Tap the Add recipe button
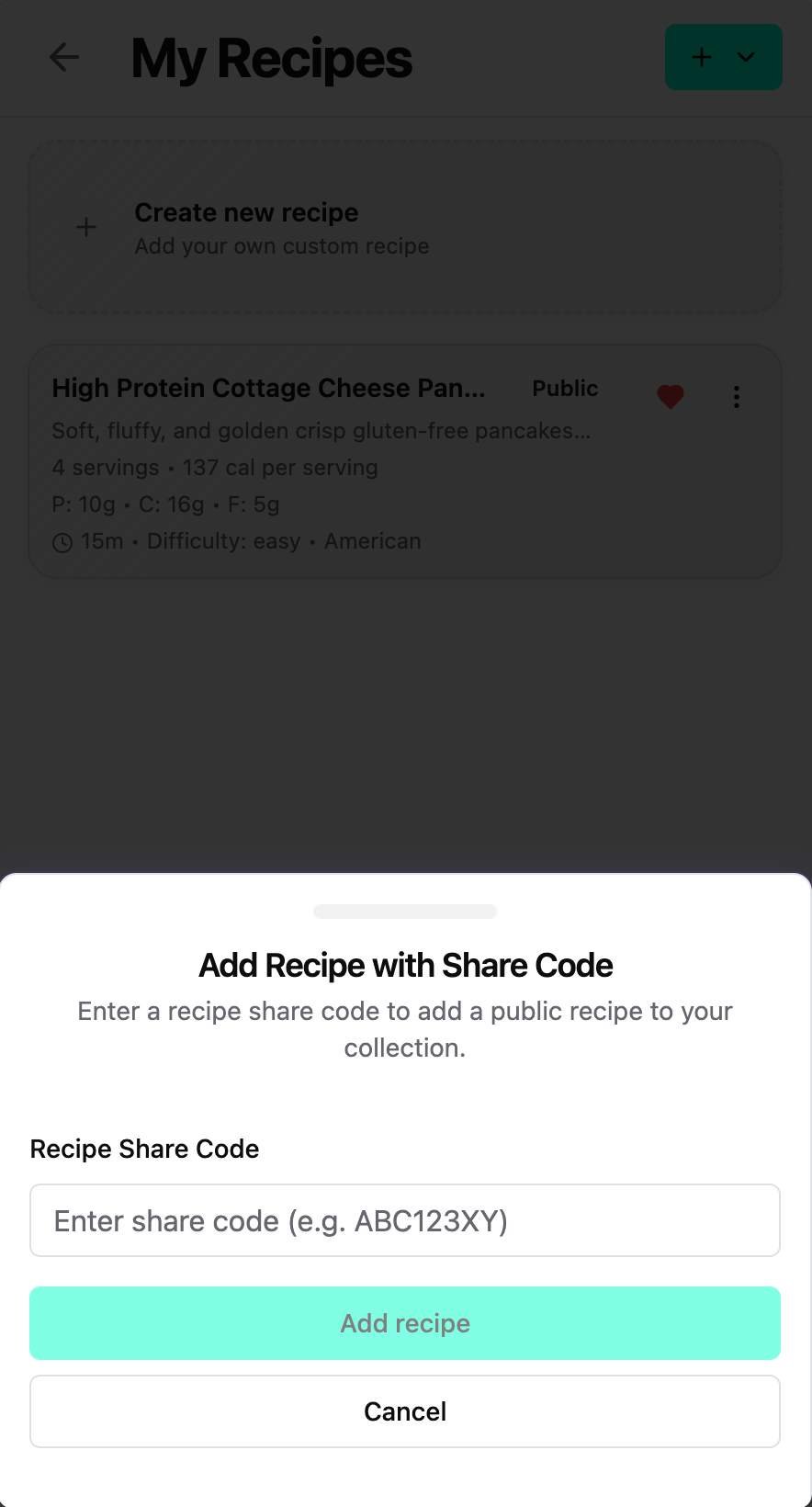The image size is (812, 1507). (405, 1323)
